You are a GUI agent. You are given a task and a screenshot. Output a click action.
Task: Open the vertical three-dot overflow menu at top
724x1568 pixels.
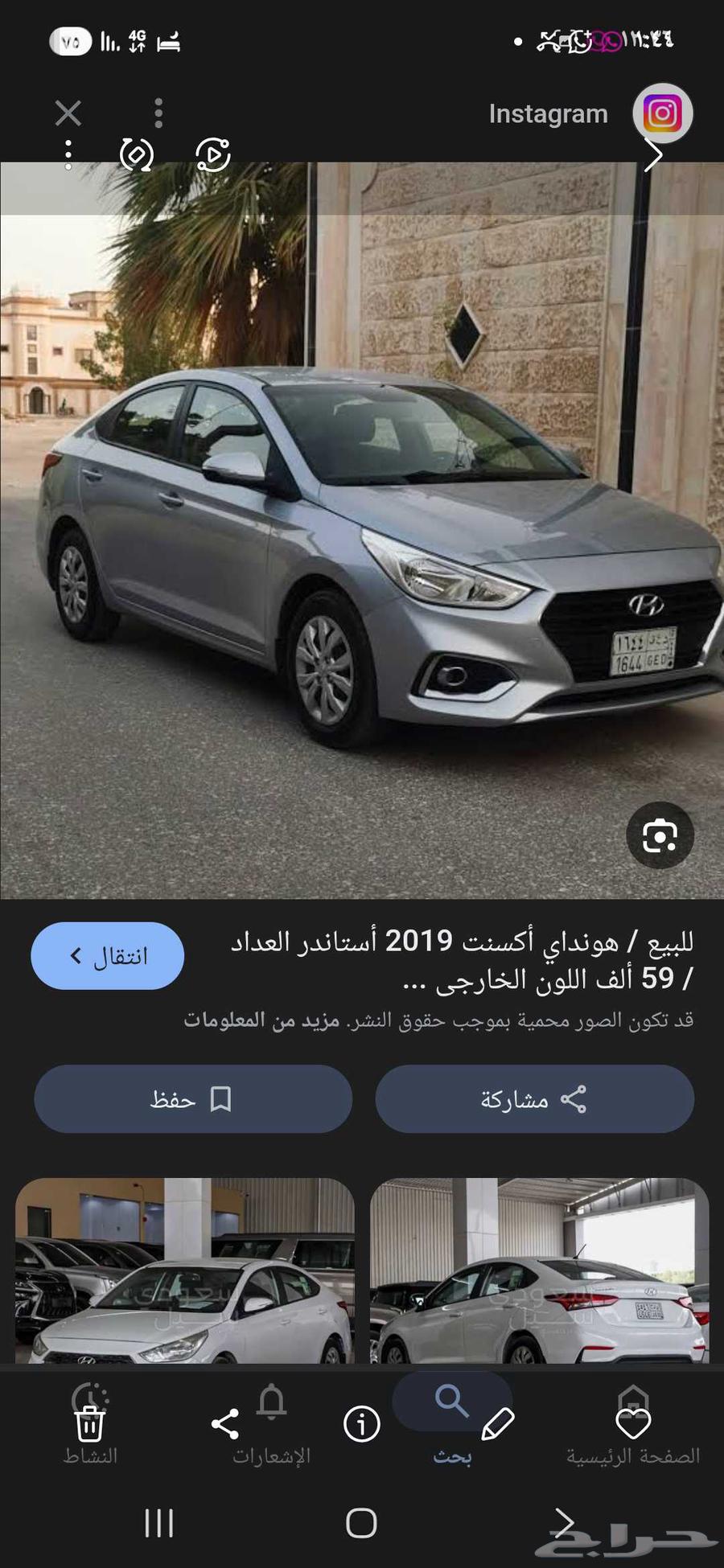coord(158,113)
